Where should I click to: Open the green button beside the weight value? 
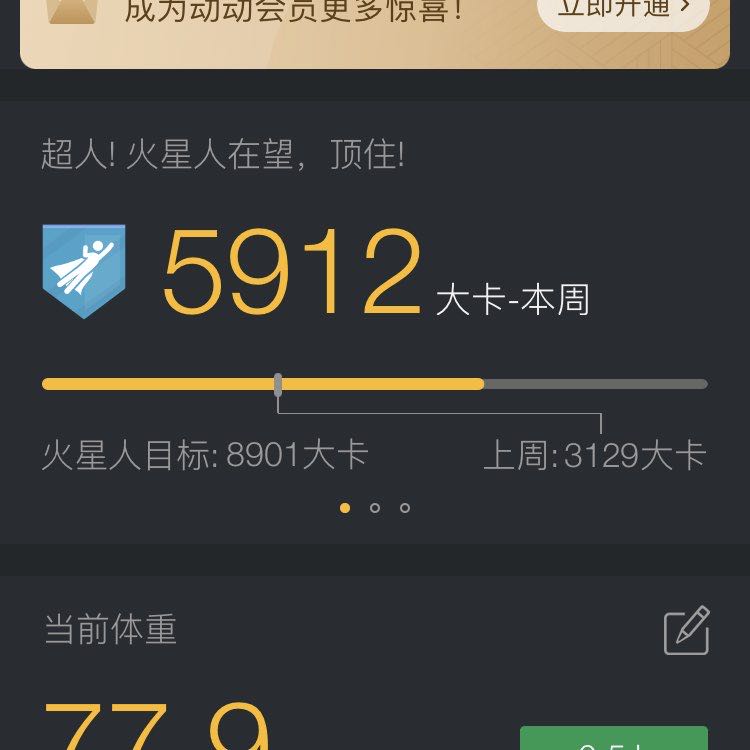coord(613,738)
